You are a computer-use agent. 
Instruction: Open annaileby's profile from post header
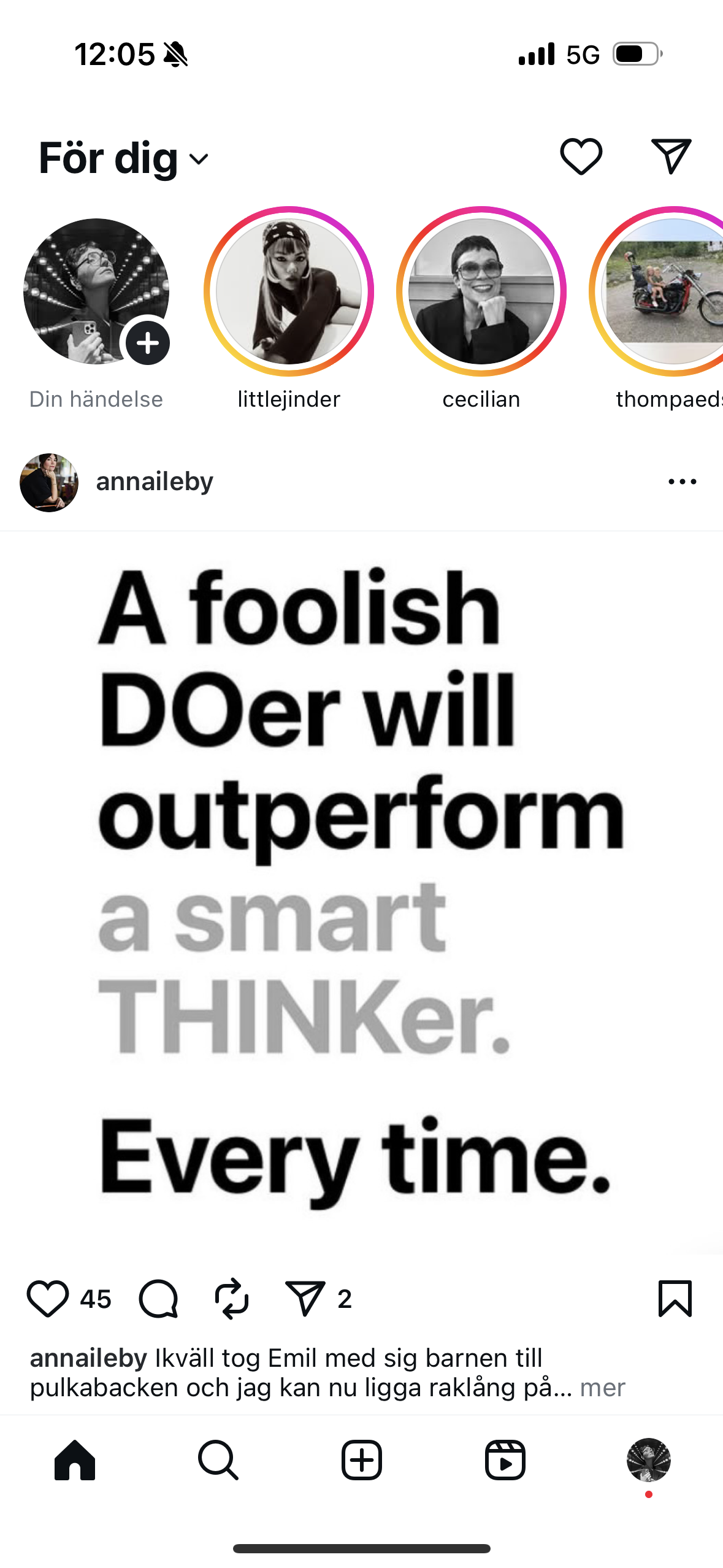click(x=154, y=482)
